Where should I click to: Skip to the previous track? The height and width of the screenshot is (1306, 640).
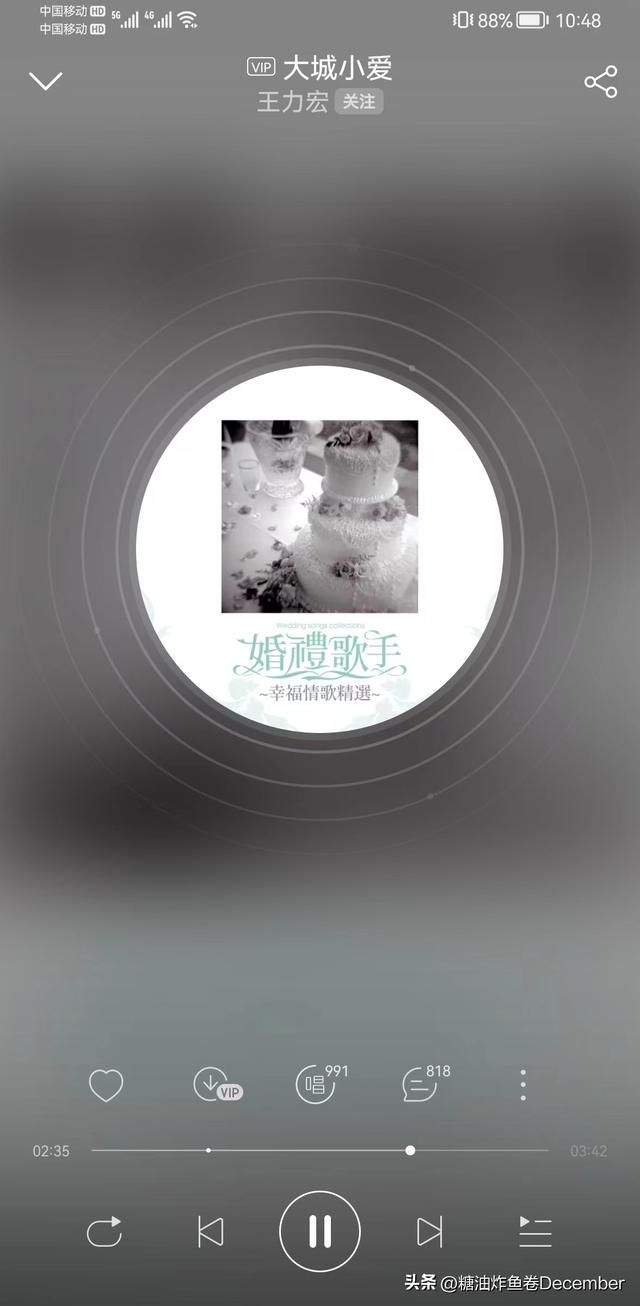tap(210, 1231)
